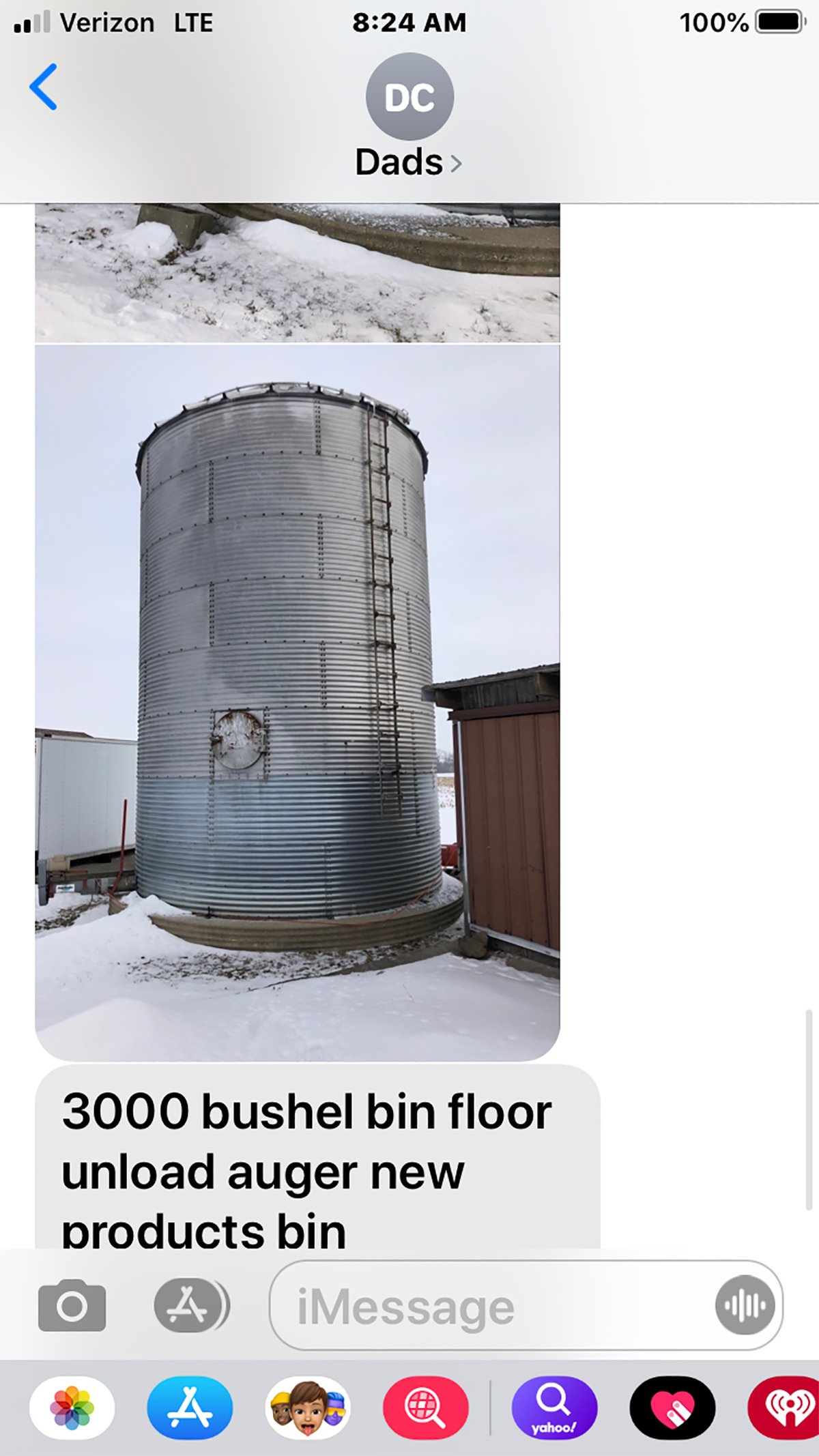Go back to the messages list
819x1456 pixels.
tap(43, 87)
